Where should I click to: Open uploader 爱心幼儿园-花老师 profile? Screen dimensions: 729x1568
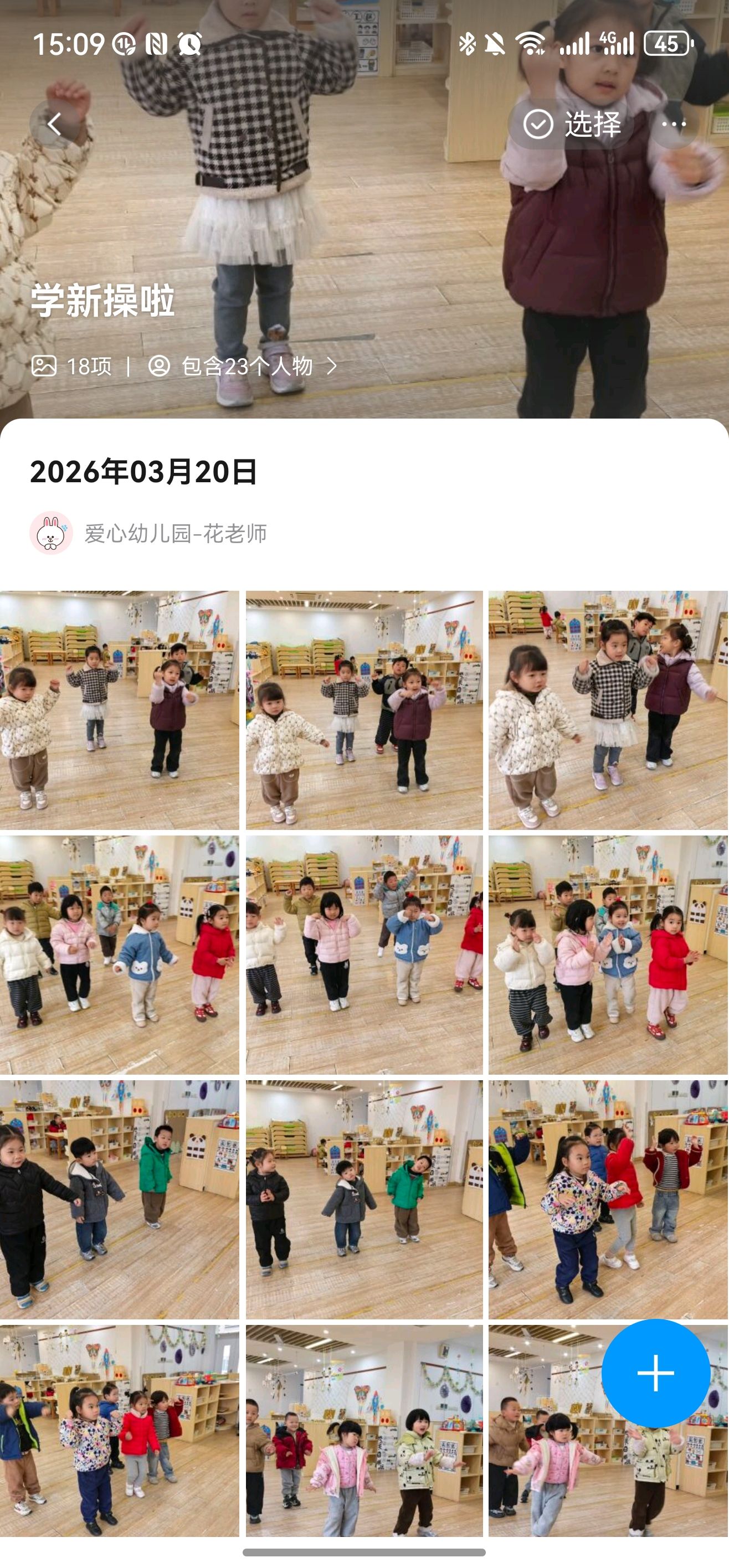click(x=148, y=533)
